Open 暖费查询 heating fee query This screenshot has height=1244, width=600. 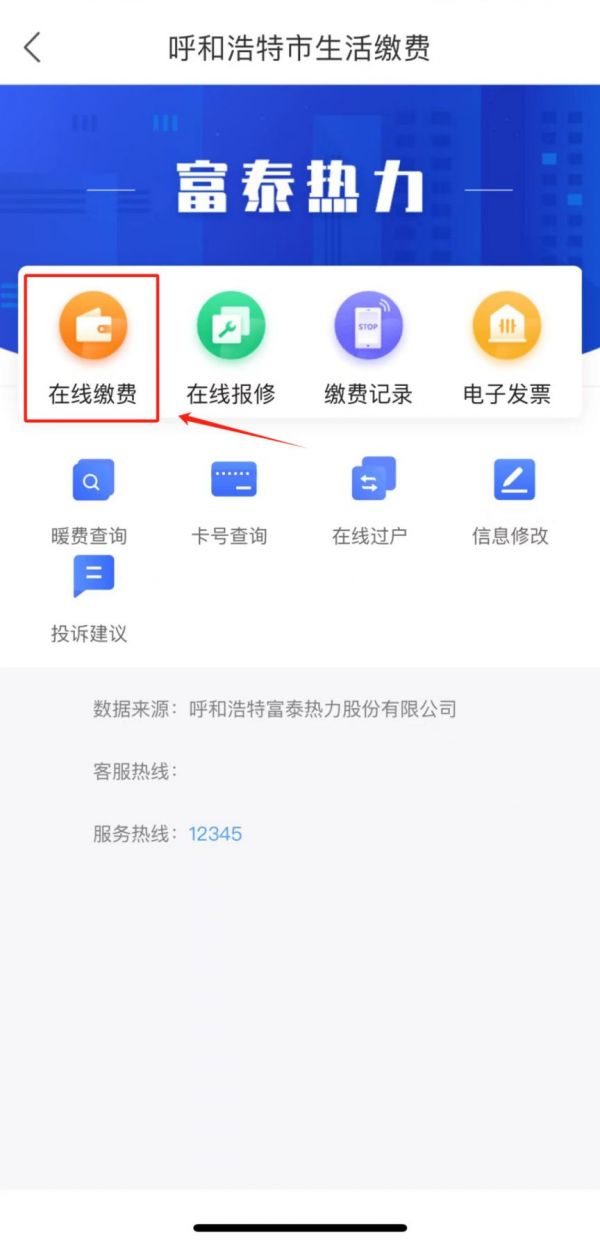click(91, 500)
